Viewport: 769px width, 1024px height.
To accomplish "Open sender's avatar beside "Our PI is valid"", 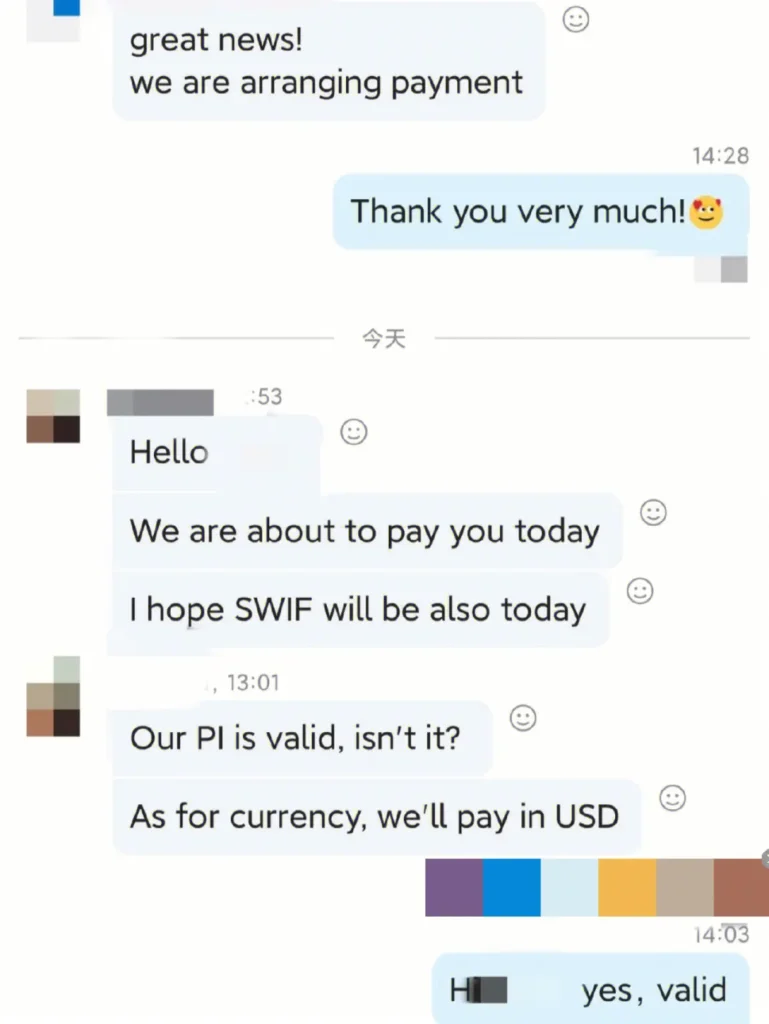I will tap(53, 697).
